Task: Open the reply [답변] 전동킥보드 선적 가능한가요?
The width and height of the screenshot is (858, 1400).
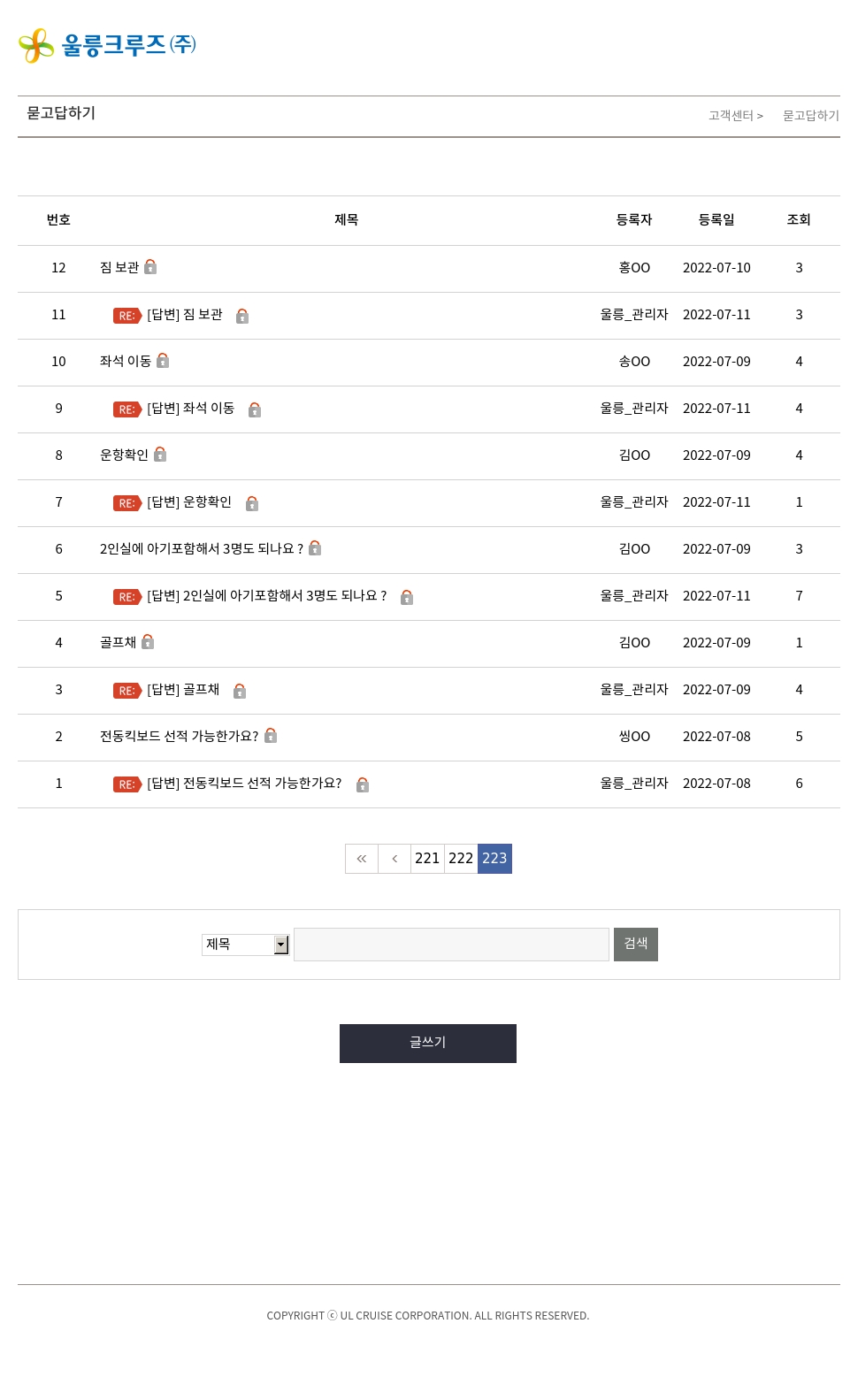Action: (x=244, y=783)
